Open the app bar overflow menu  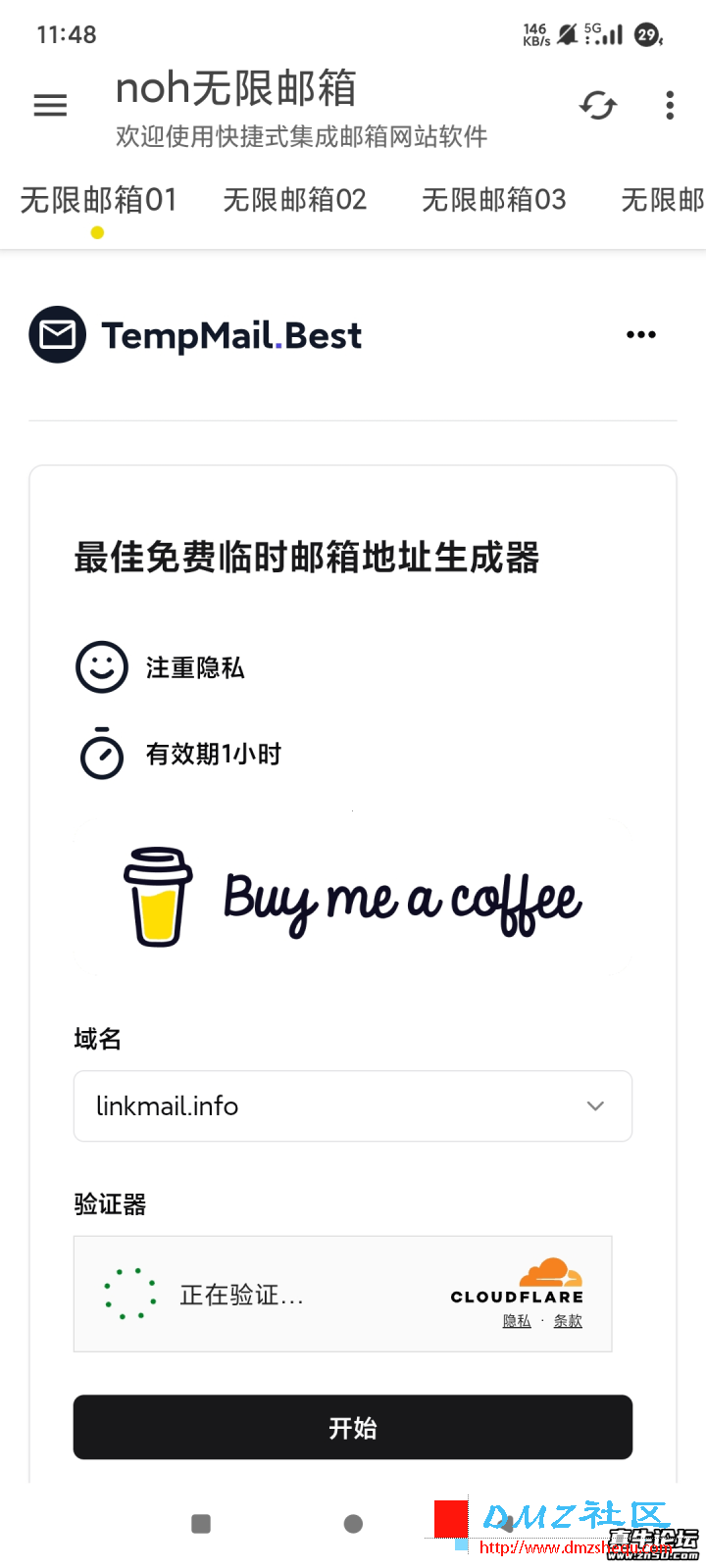point(670,106)
